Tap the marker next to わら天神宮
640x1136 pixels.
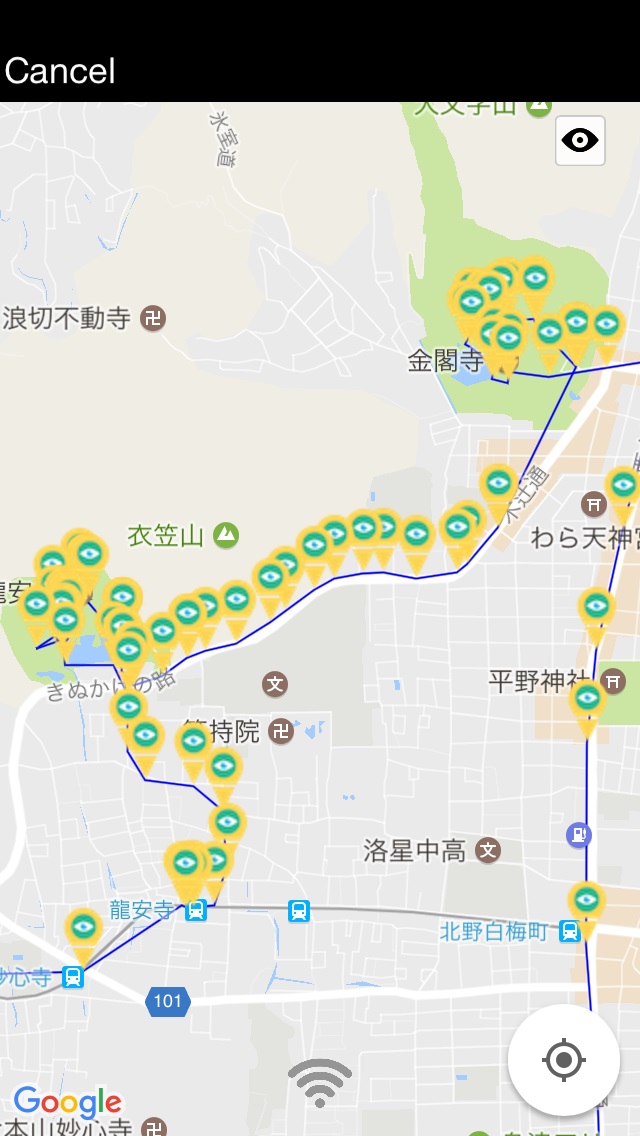pyautogui.click(x=622, y=486)
